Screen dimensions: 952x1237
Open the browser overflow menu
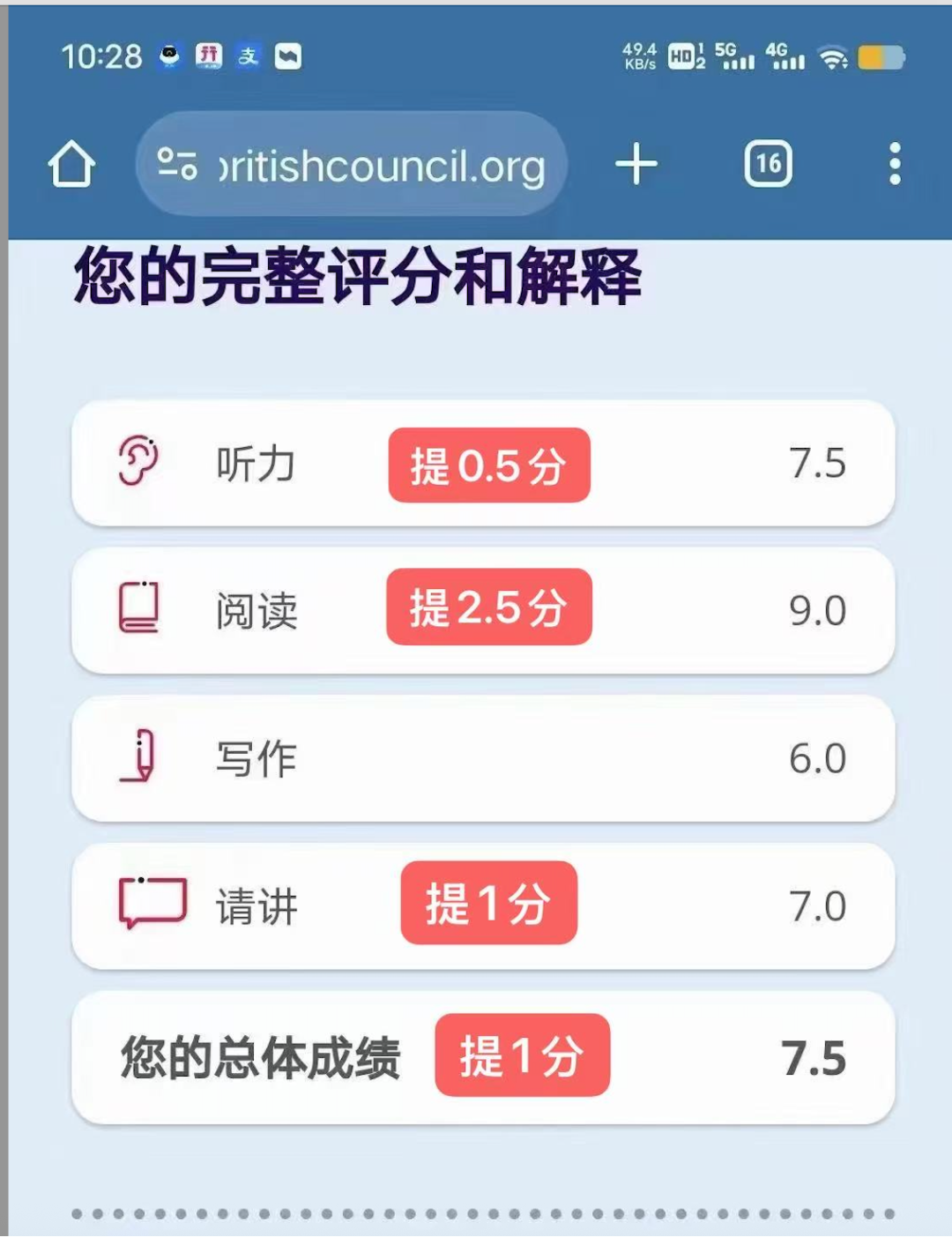895,164
